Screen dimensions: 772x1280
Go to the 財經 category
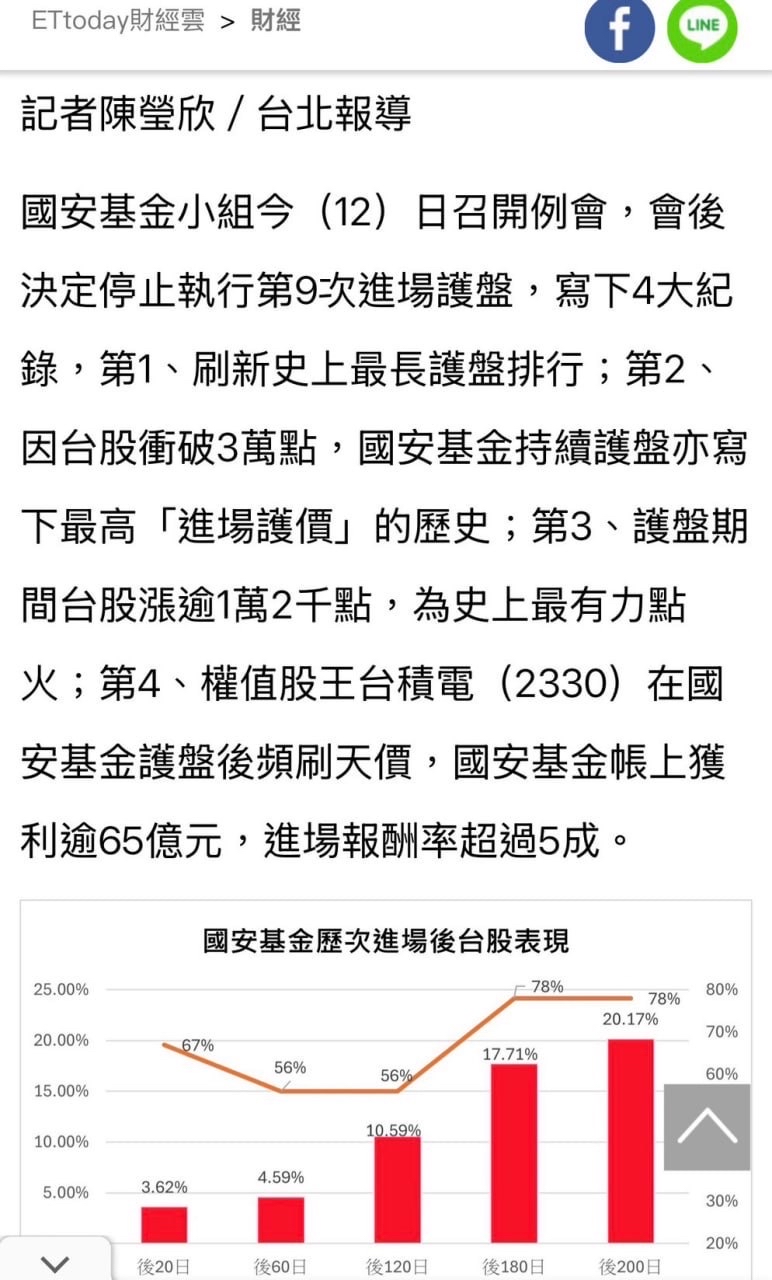(276, 21)
